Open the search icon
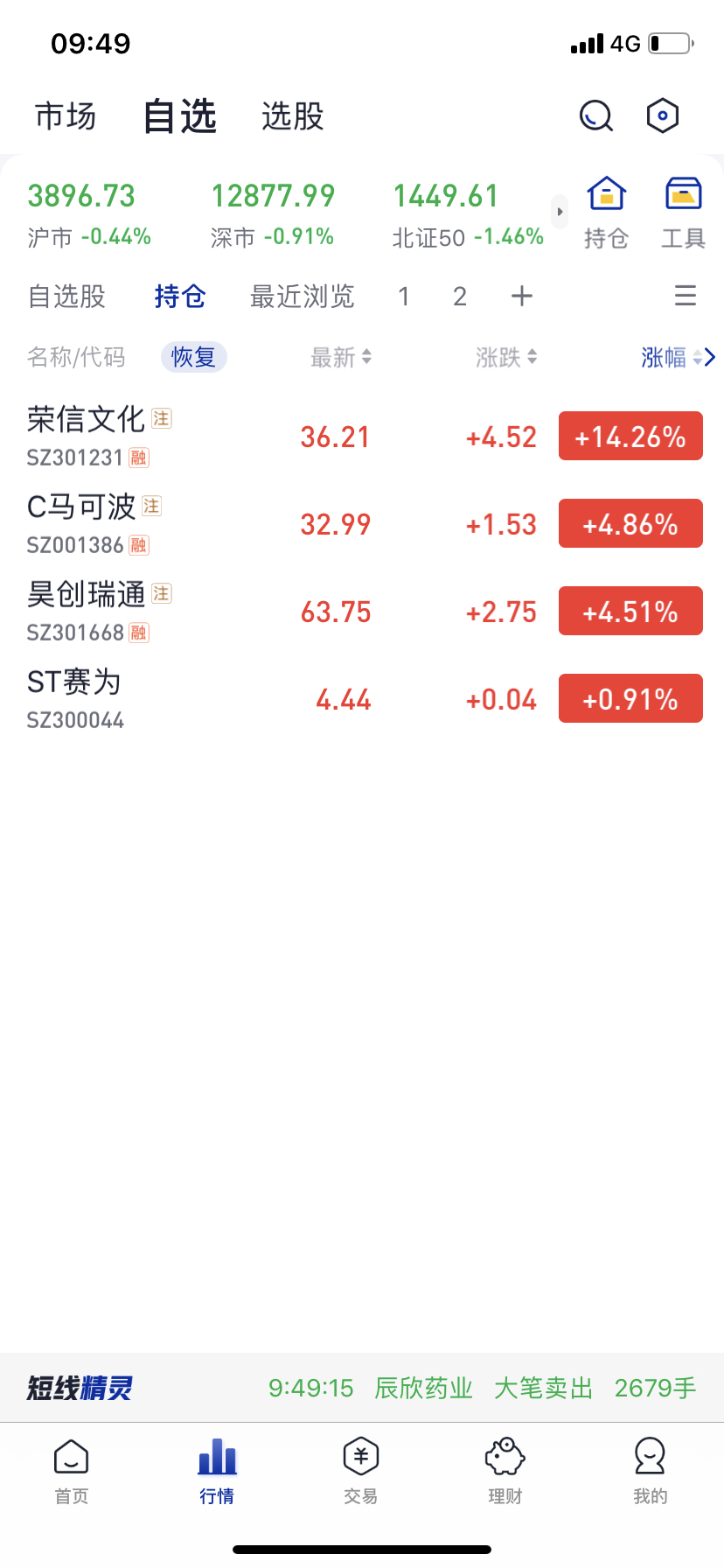This screenshot has height=1568, width=724. (x=596, y=115)
